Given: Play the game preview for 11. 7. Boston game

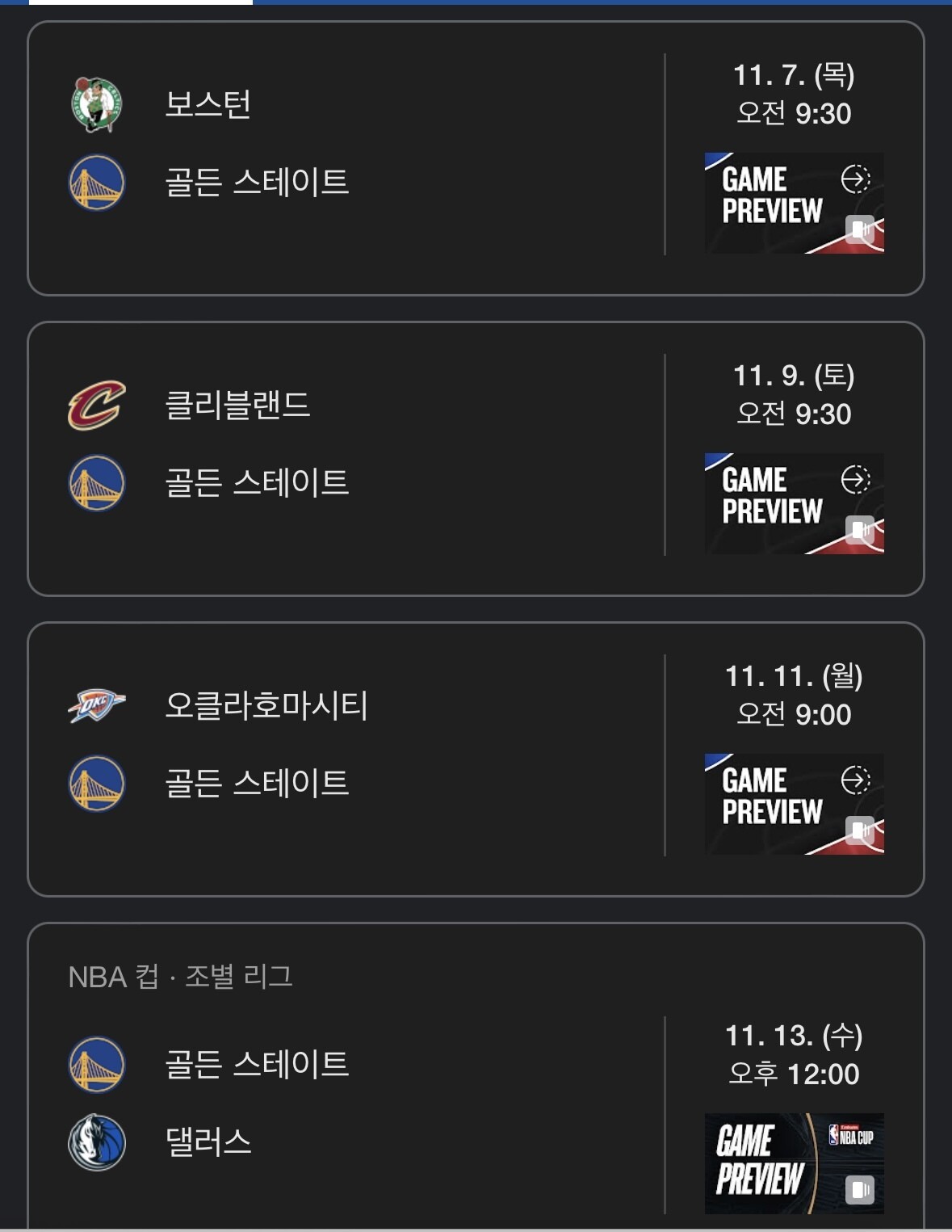Looking at the screenshot, I should [x=794, y=203].
